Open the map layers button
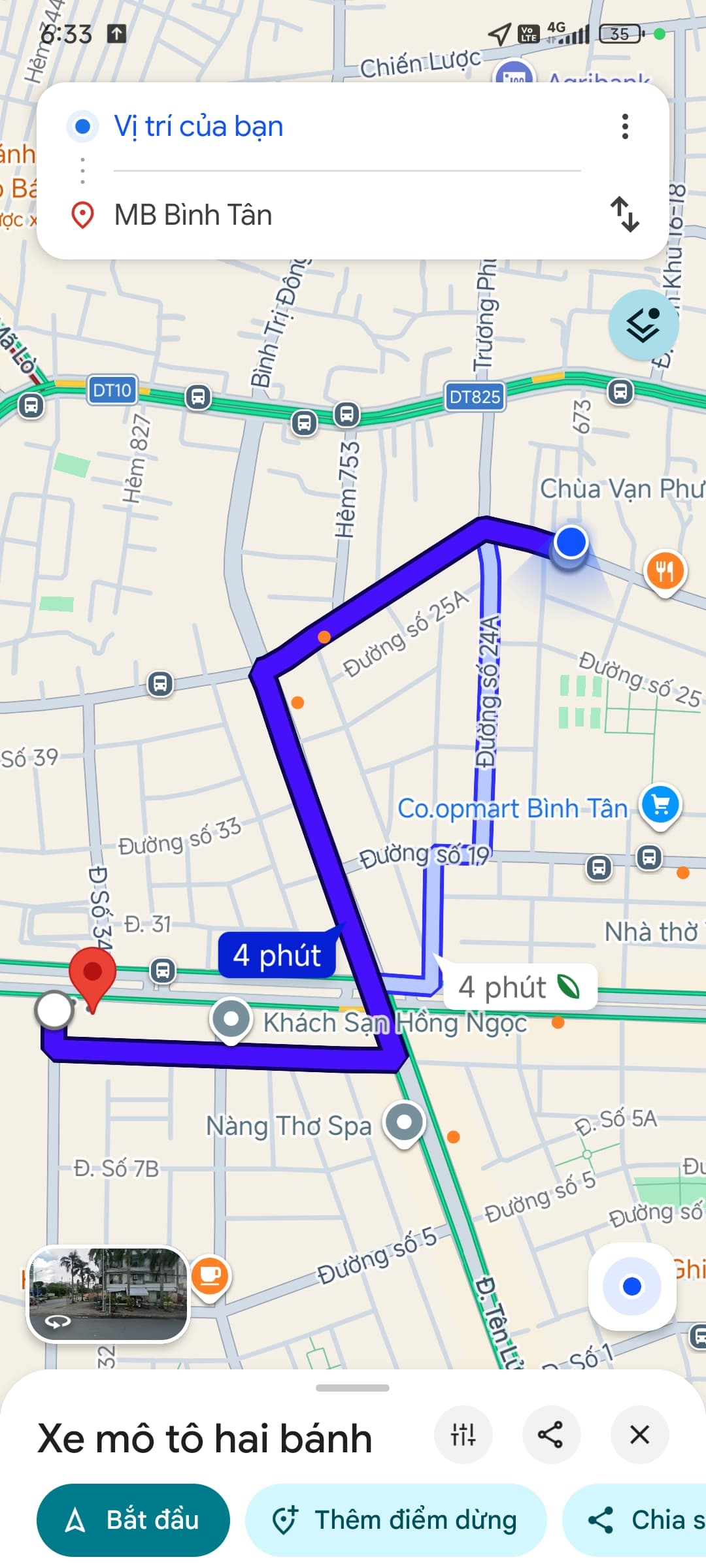 click(x=643, y=325)
